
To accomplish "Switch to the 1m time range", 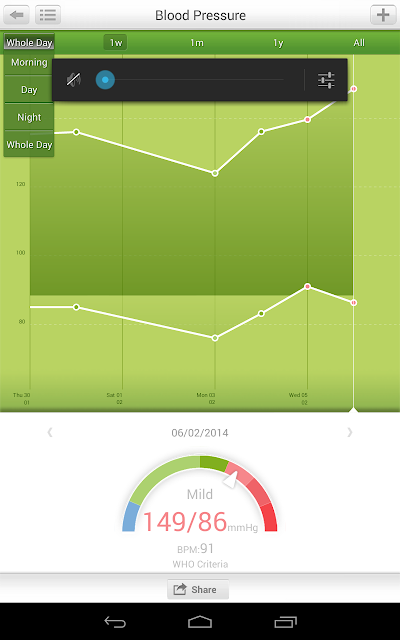I will tap(197, 42).
